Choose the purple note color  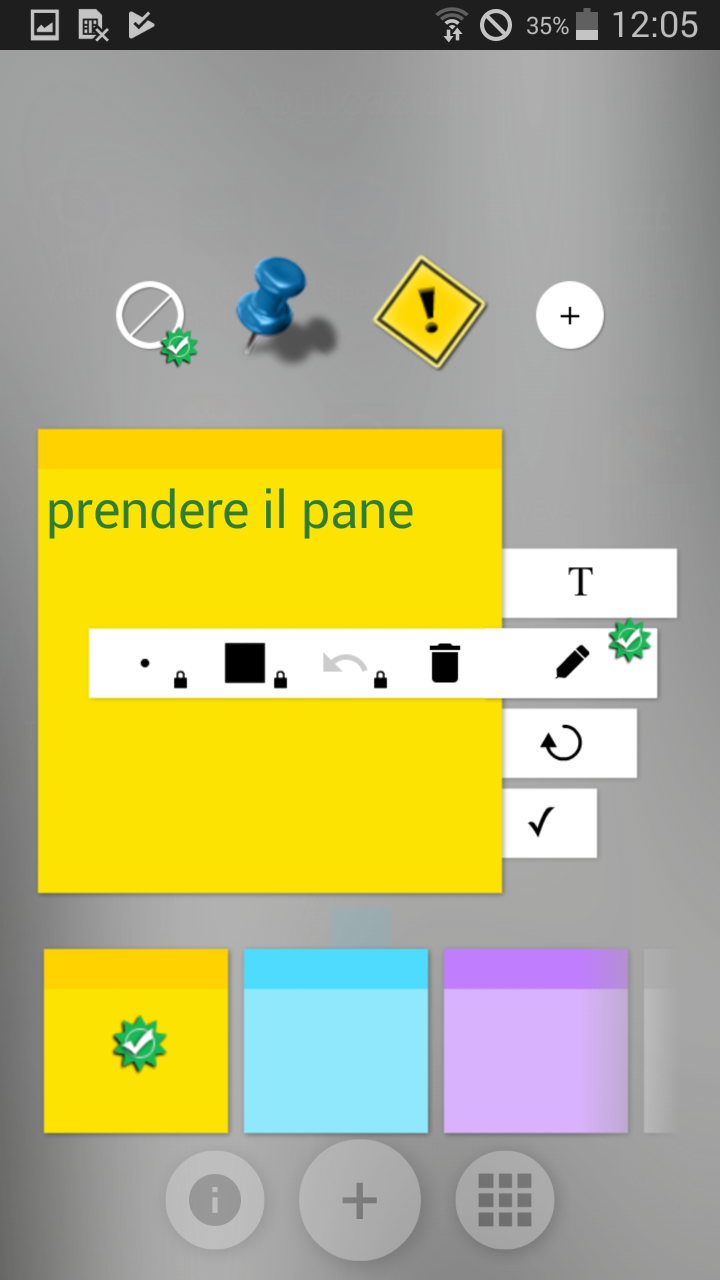pyautogui.click(x=536, y=1041)
